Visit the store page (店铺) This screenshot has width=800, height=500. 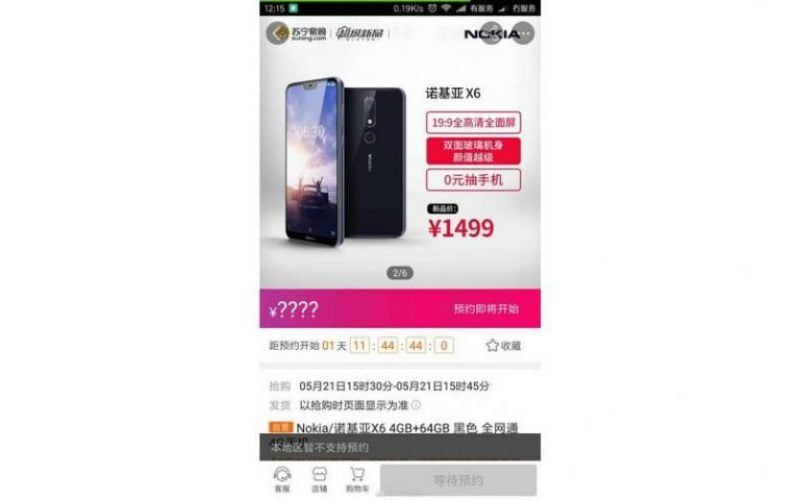(x=319, y=479)
